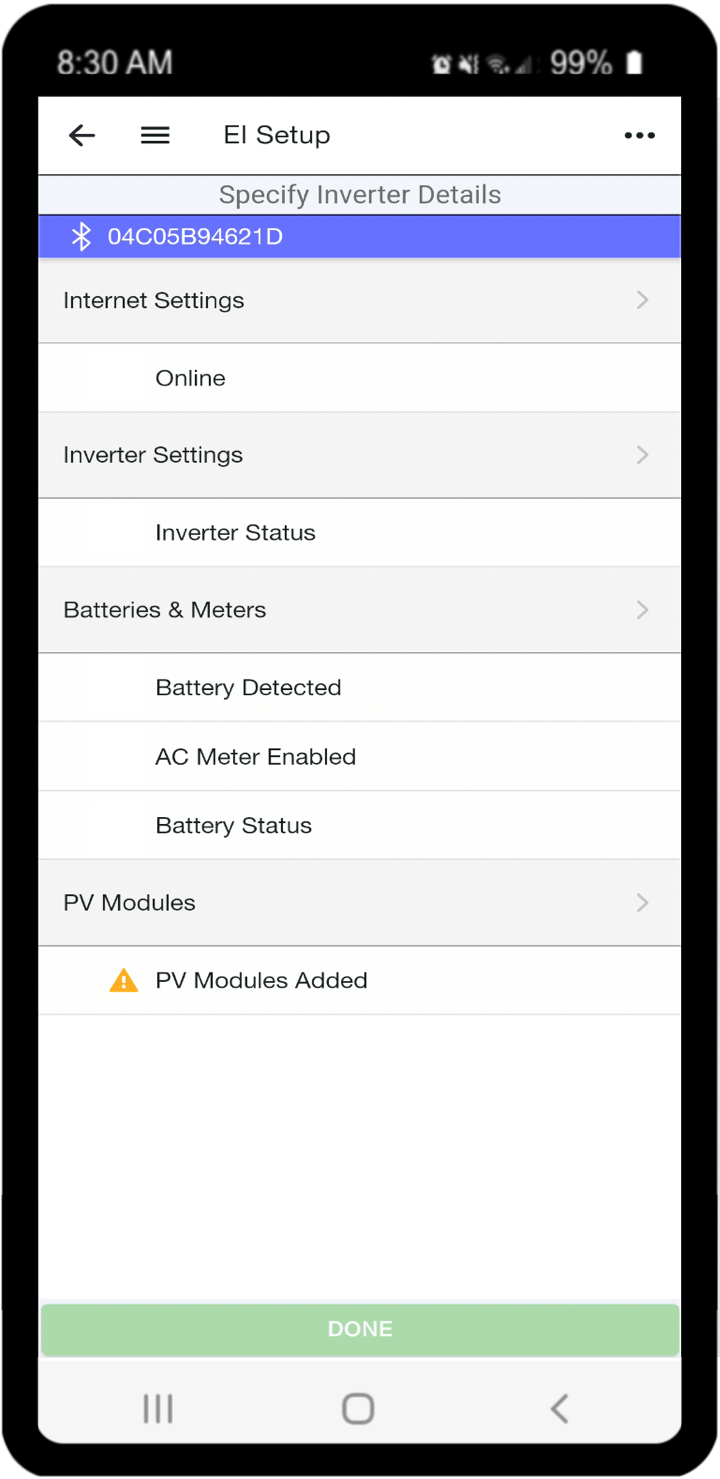
Task: Open Batteries & Meters section
Action: click(360, 610)
